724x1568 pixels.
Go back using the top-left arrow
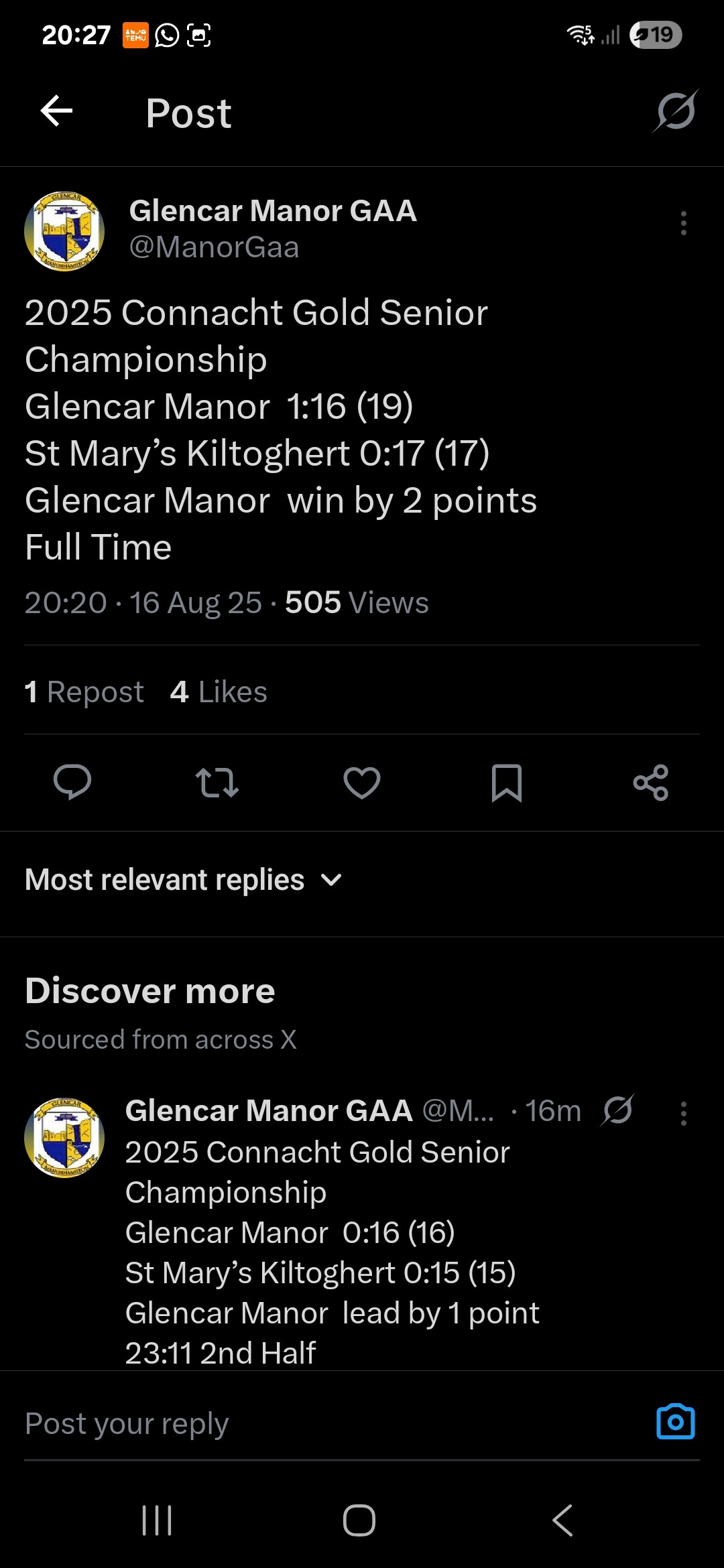56,111
